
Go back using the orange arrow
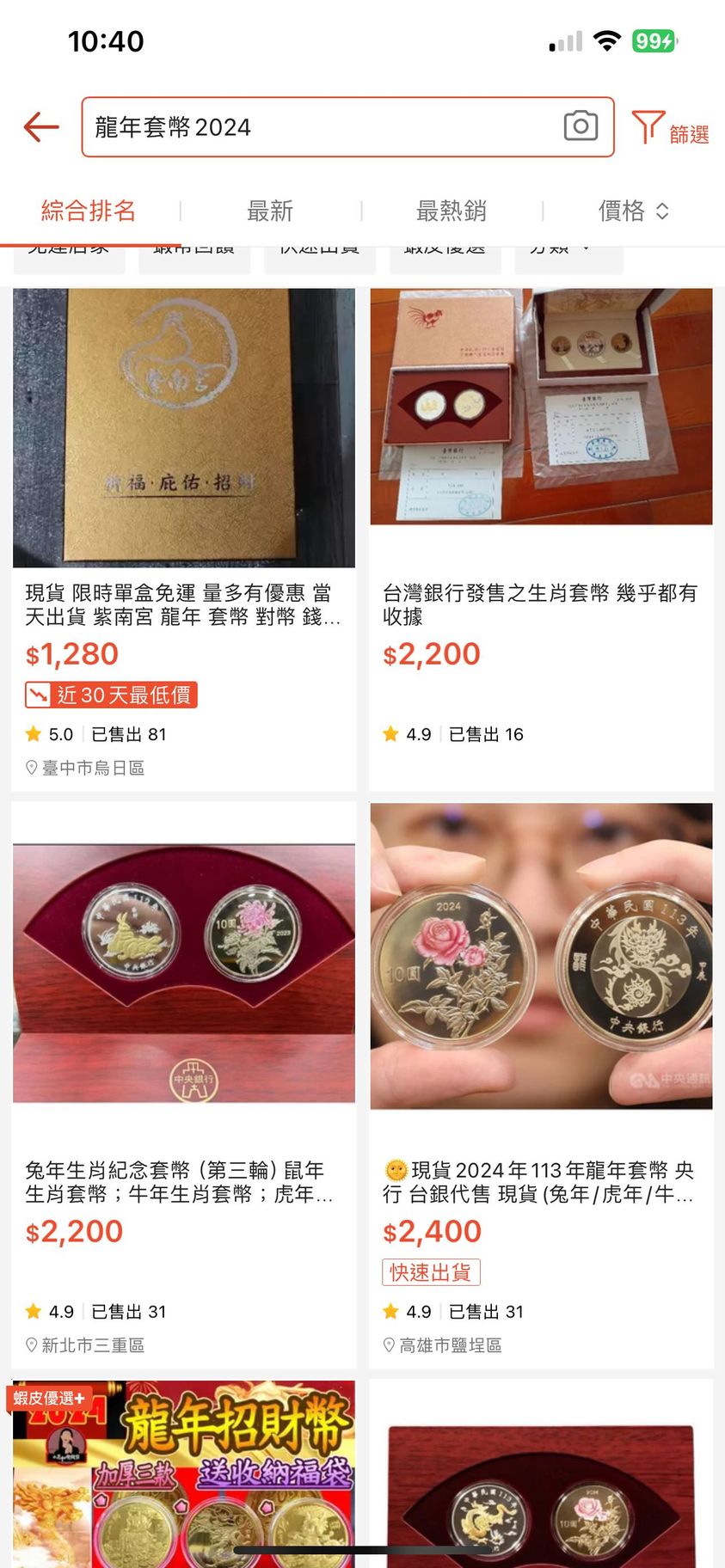click(41, 127)
